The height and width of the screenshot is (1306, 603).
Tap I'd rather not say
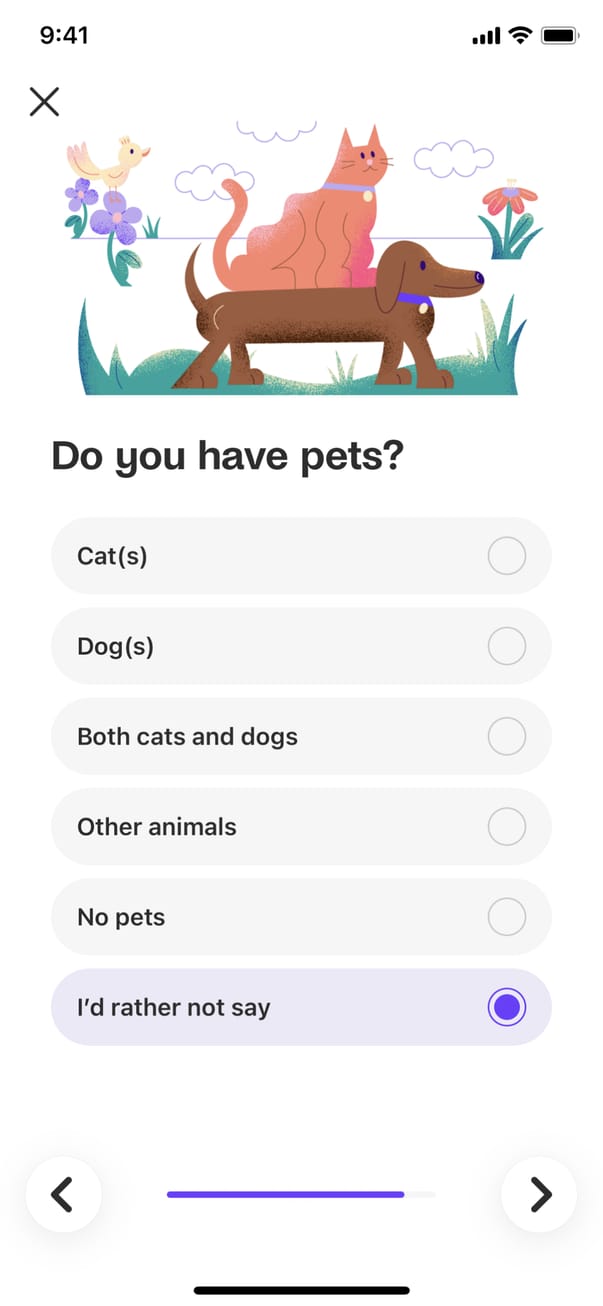300,1007
